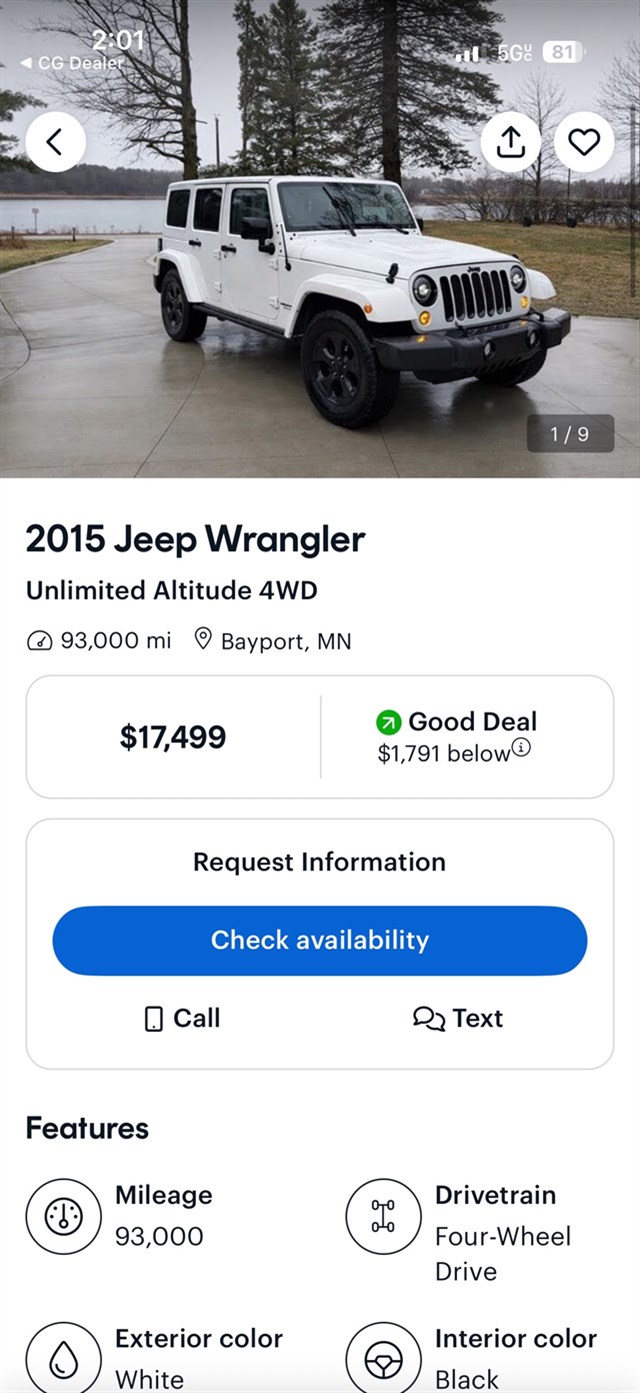Image resolution: width=640 pixels, height=1393 pixels.
Task: Share this Jeep Wrangler listing
Action: coord(510,142)
